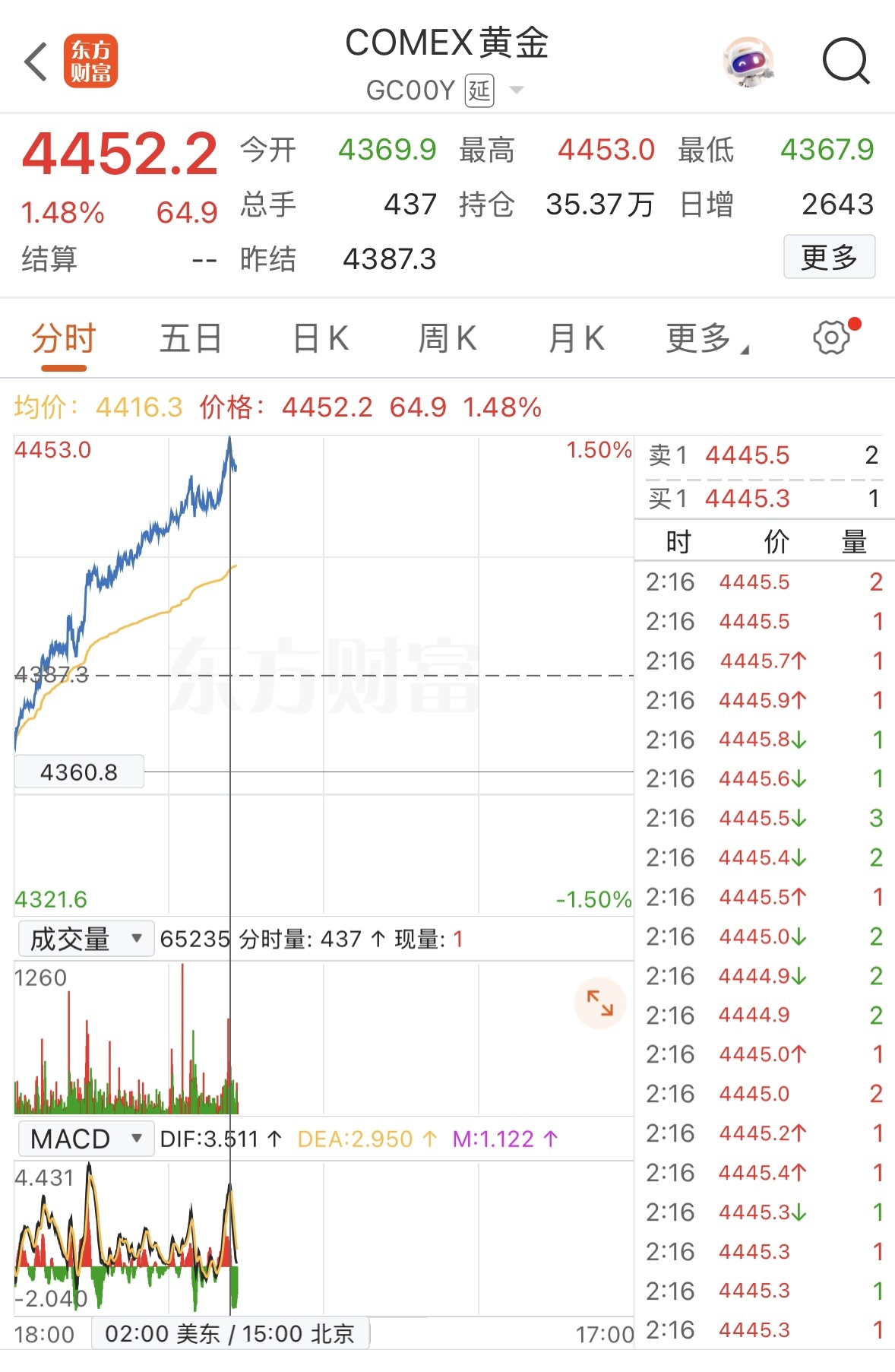Tap the 东方财富 app logo
895x1372 pixels.
click(90, 62)
